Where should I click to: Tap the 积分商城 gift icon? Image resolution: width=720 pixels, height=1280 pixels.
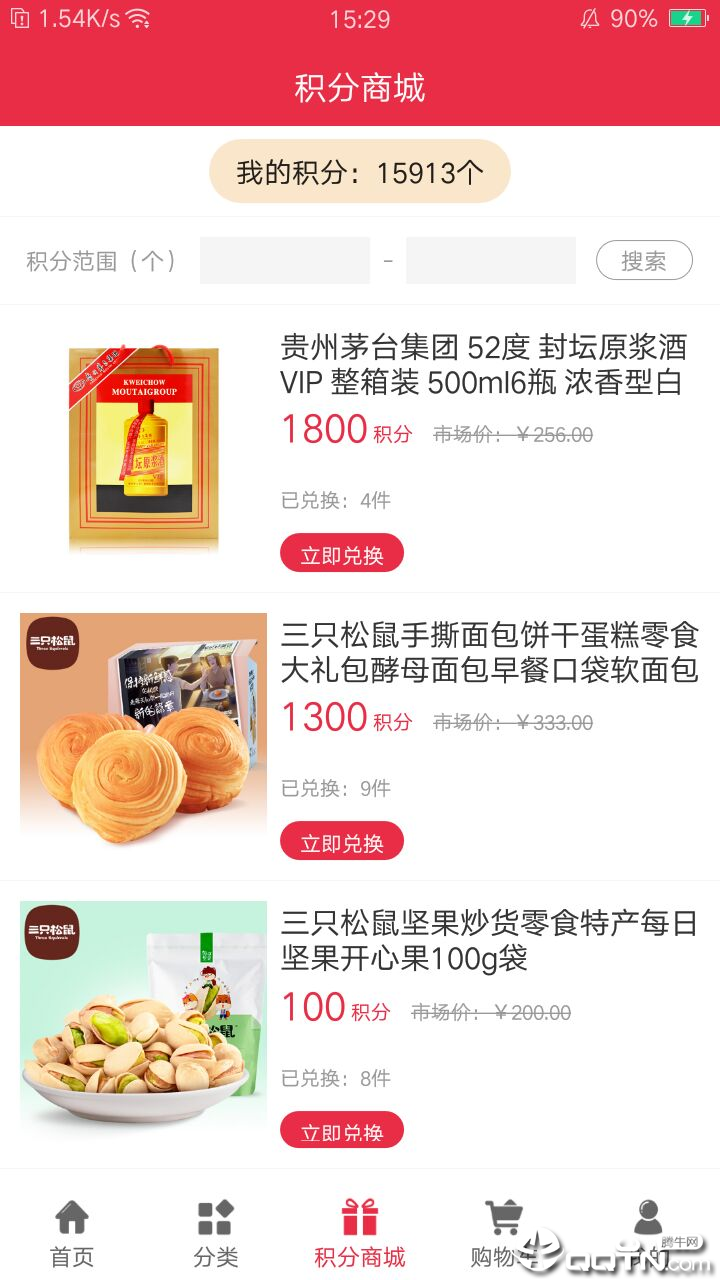360,1216
